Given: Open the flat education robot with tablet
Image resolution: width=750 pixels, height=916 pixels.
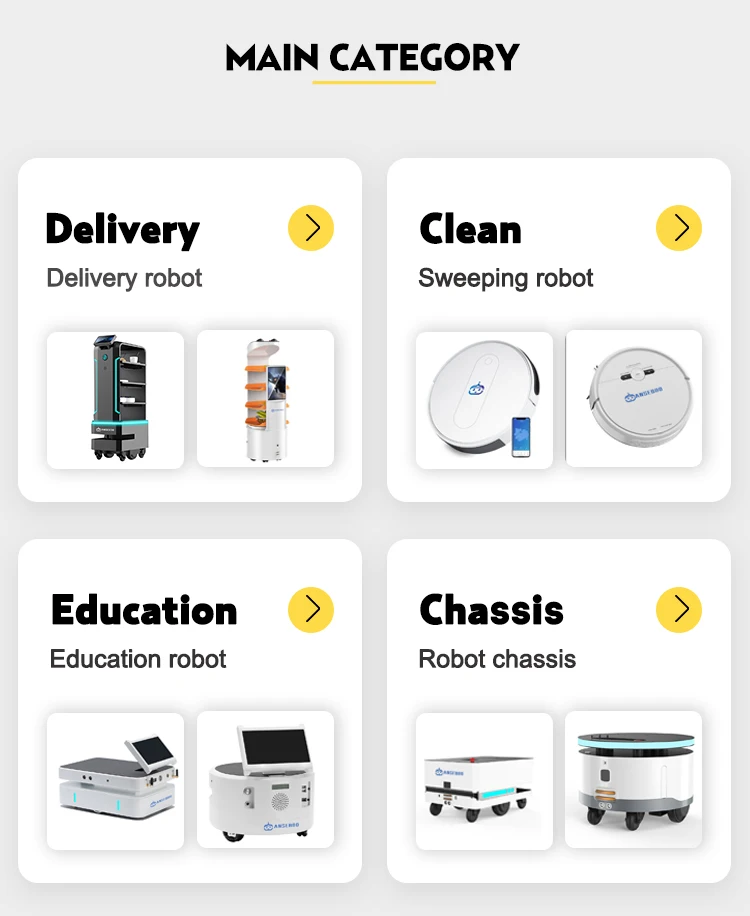Looking at the screenshot, I should coord(116,781).
